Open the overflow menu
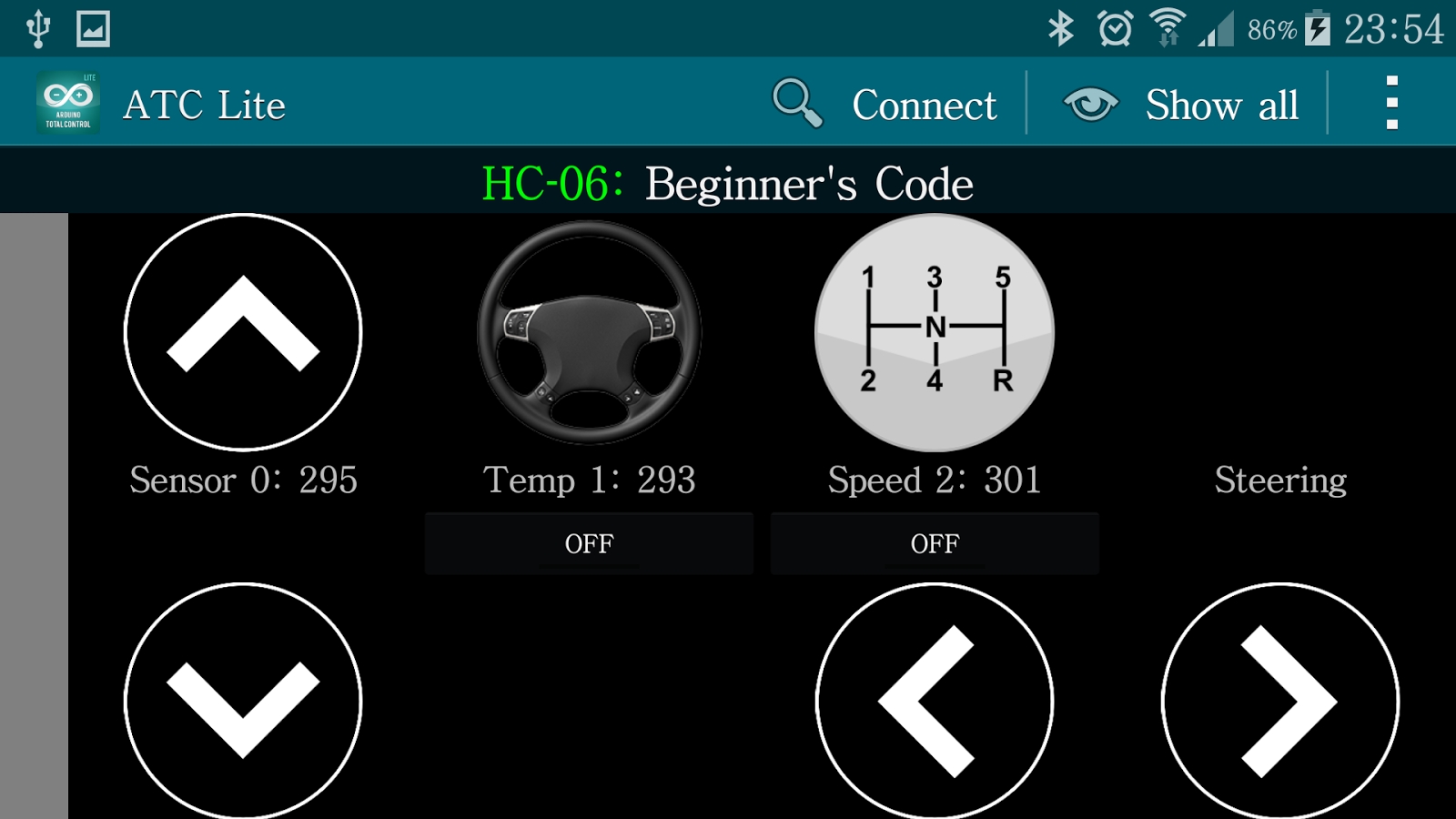The image size is (1456, 819). [1390, 103]
